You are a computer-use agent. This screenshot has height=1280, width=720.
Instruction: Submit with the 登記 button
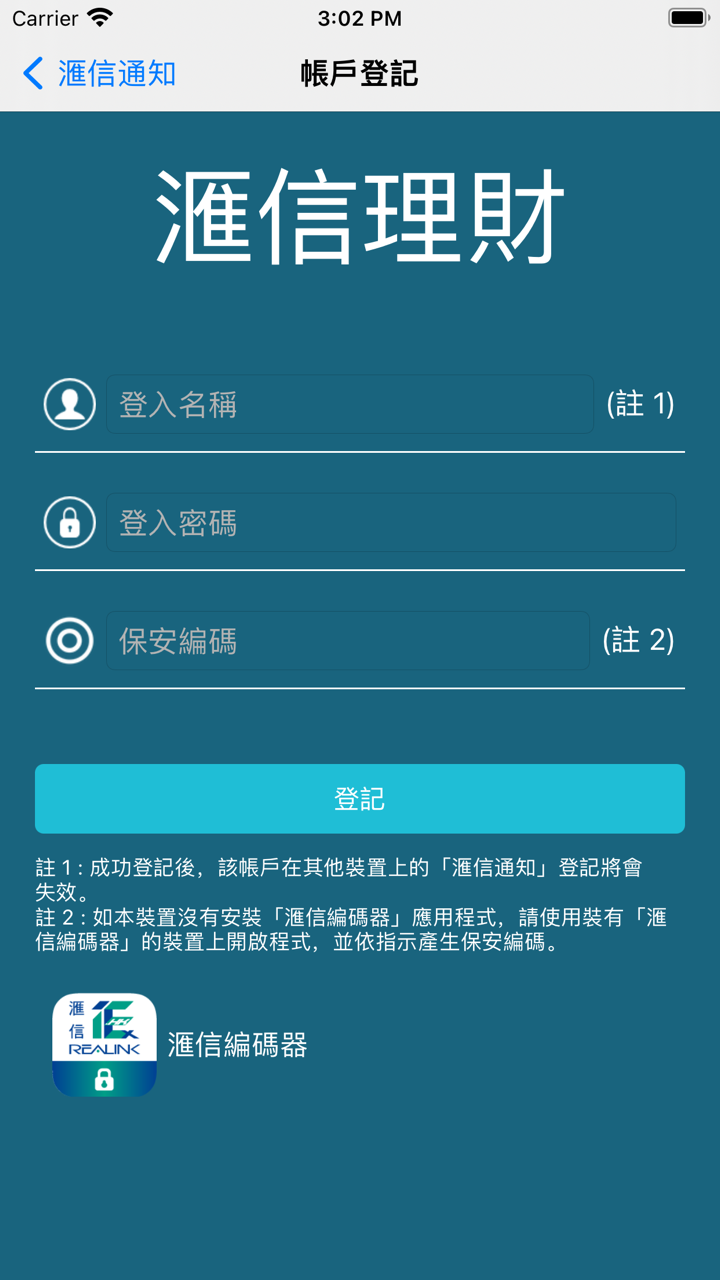click(x=360, y=799)
